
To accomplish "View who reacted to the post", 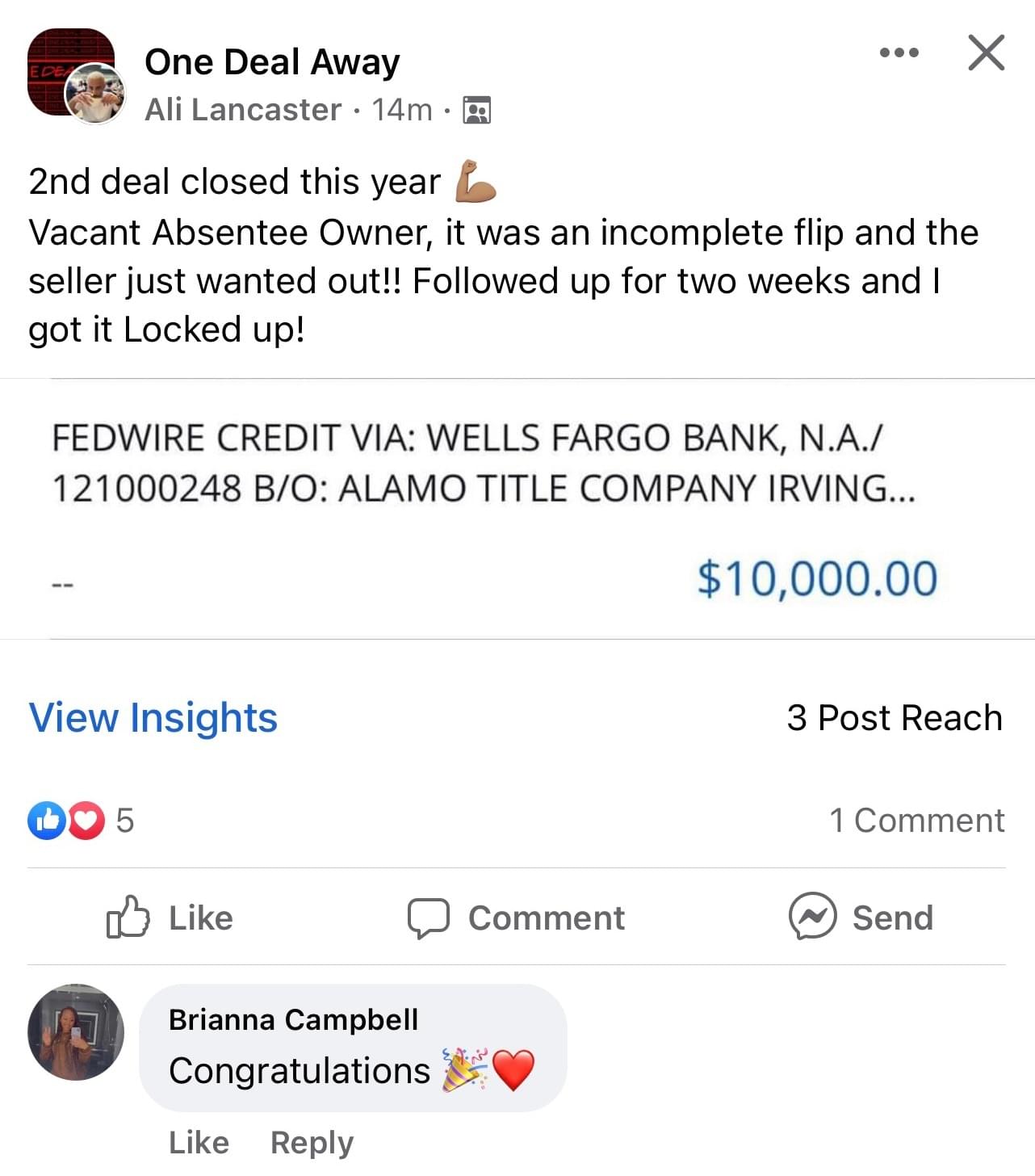I will [x=81, y=821].
